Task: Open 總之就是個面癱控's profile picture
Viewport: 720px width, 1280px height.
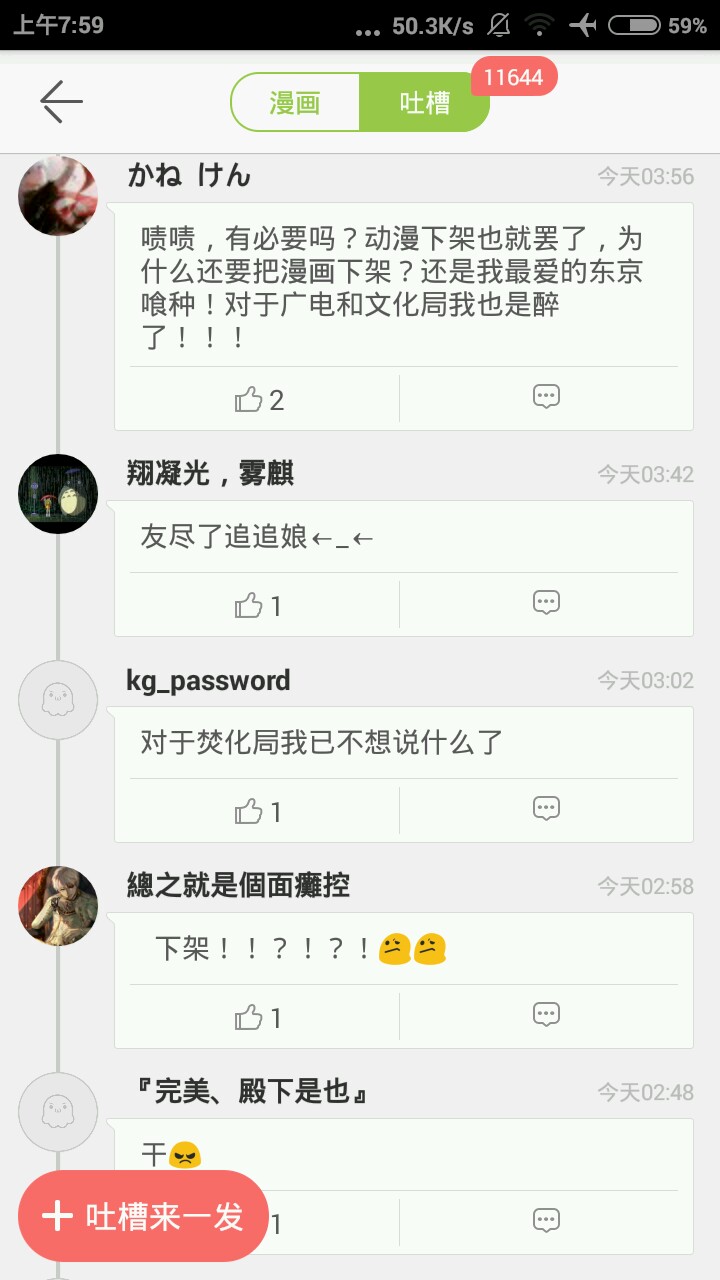Action: click(58, 906)
